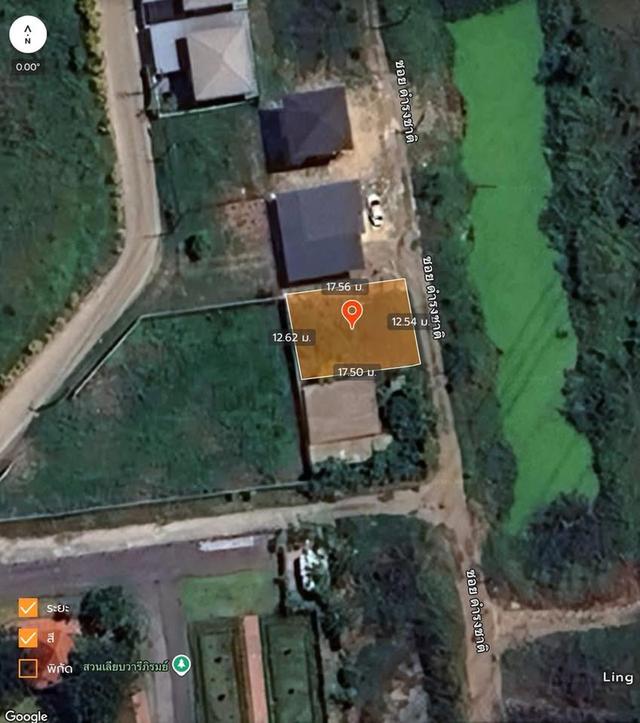Image resolution: width=640 pixels, height=723 pixels.
Task: Uncheck the สี color checkbox
Action: tap(28, 636)
